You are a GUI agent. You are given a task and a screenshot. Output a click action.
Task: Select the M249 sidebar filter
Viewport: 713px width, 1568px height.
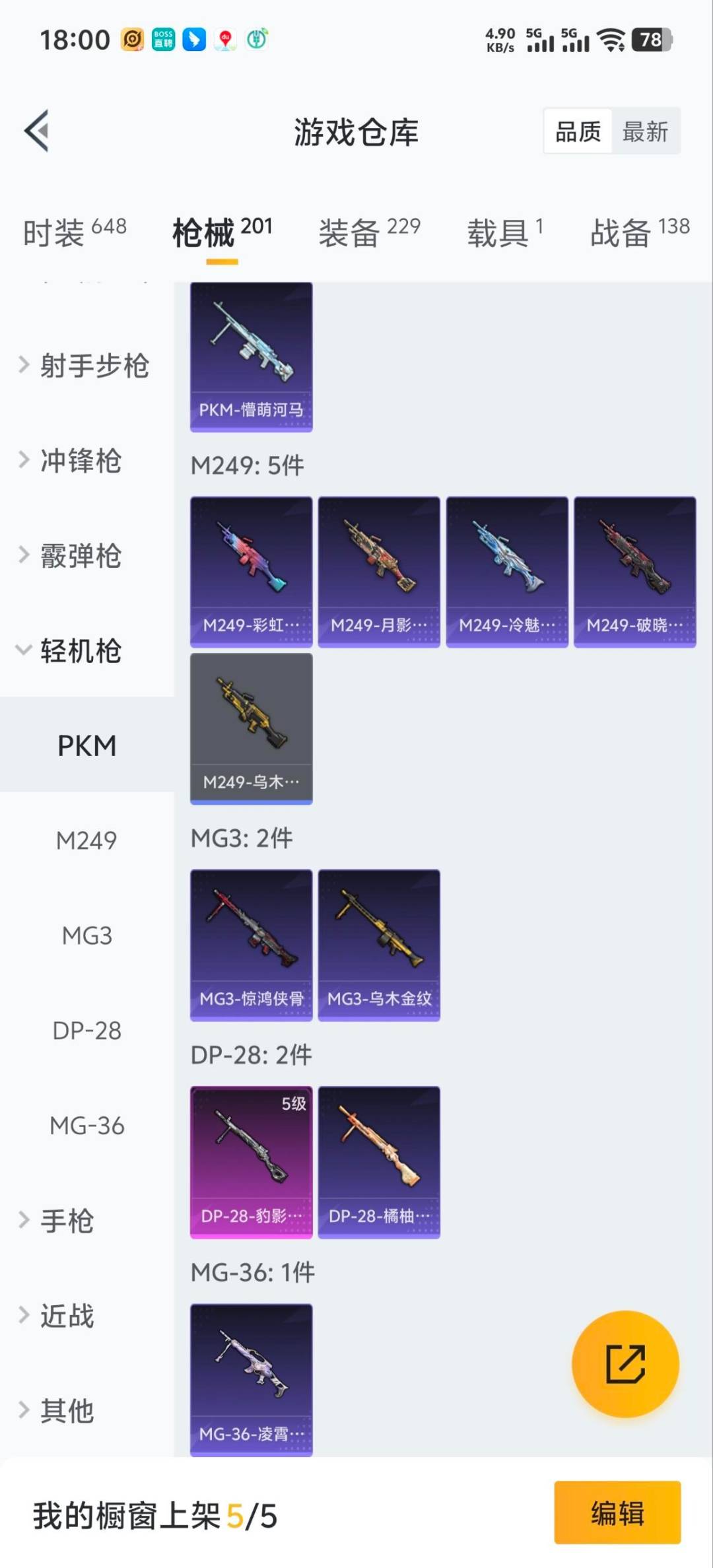[86, 840]
